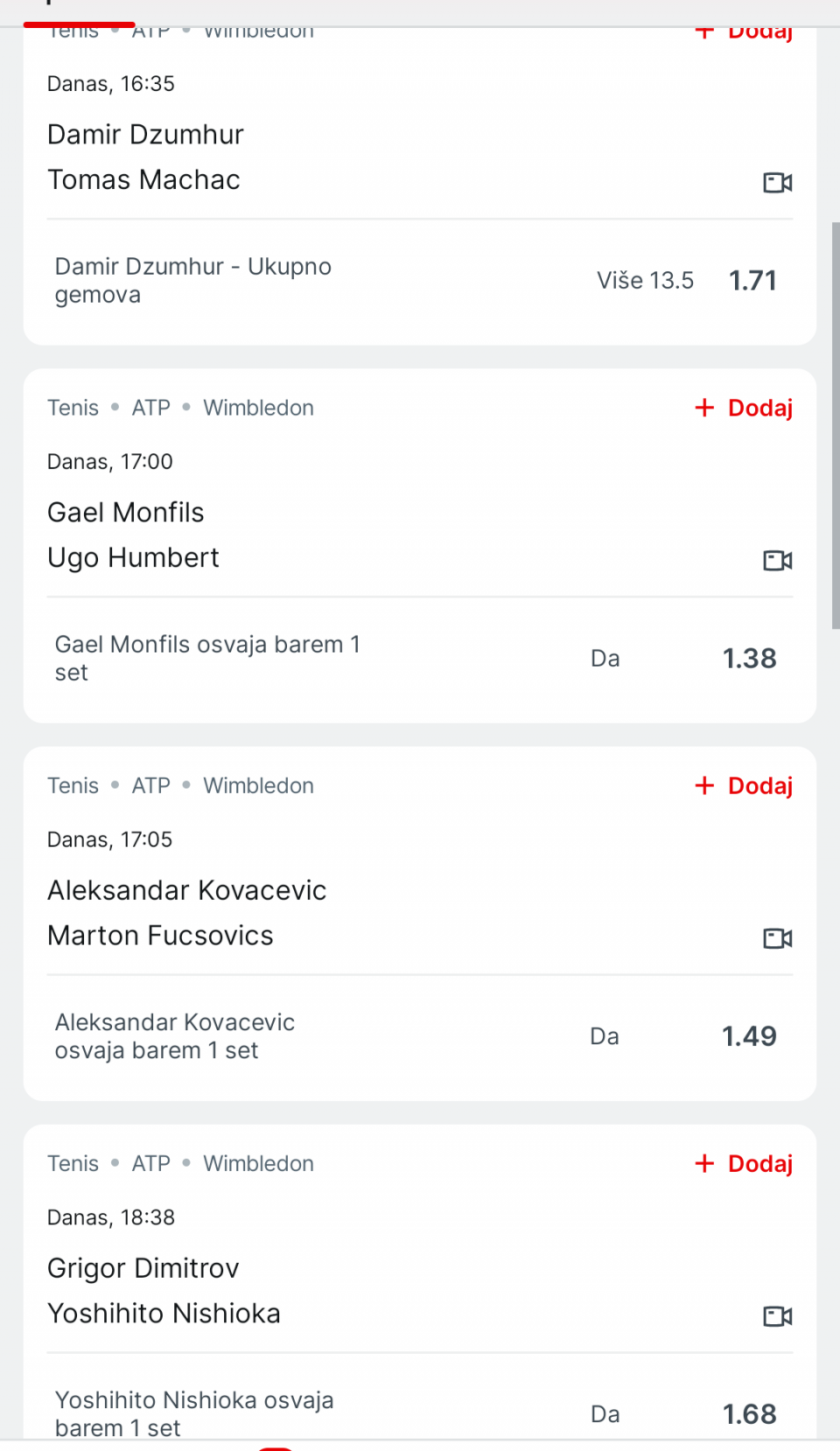Open live stream for Monfils vs Humbert
Screen dimensions: 840x1451
(777, 560)
